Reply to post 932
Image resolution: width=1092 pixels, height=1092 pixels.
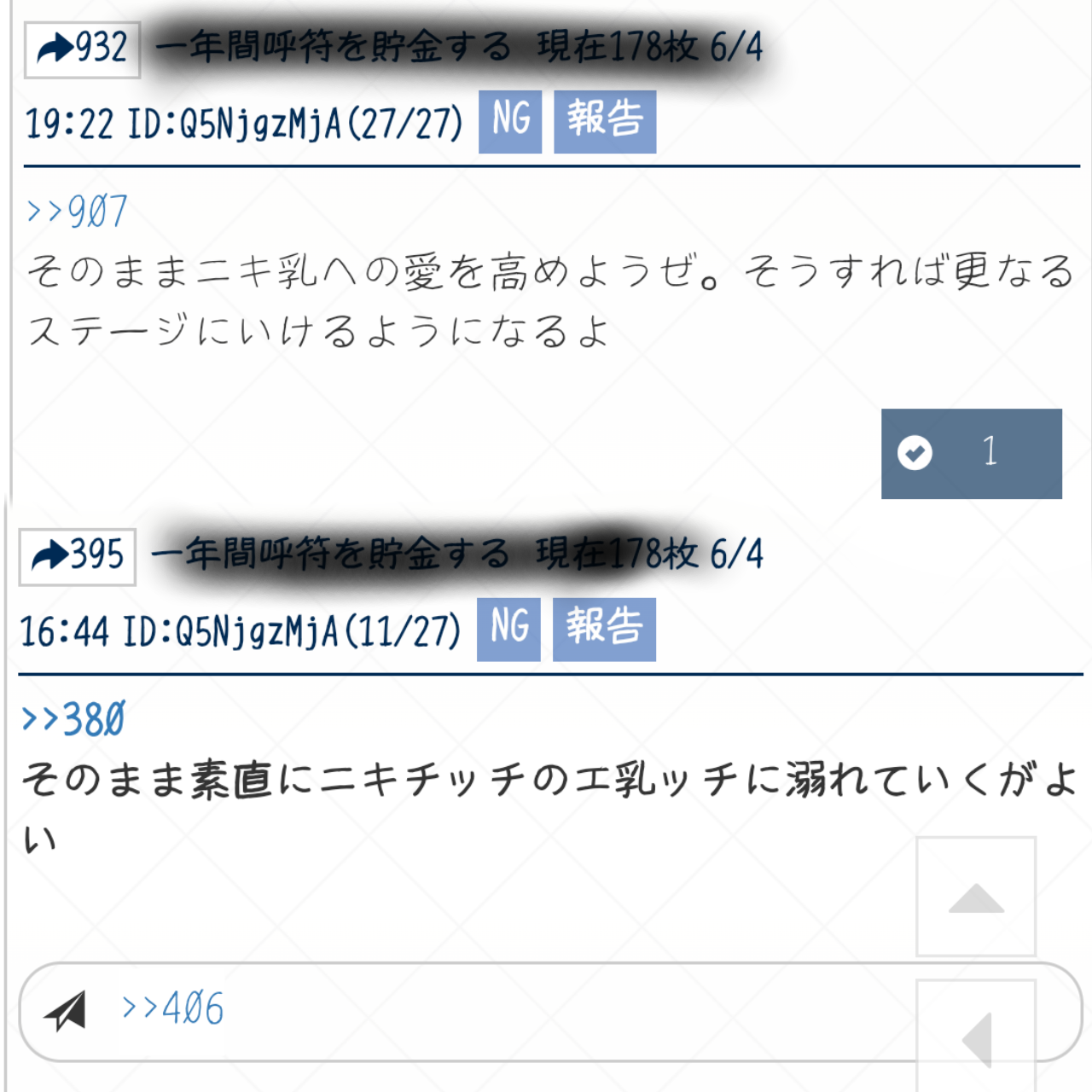click(82, 49)
